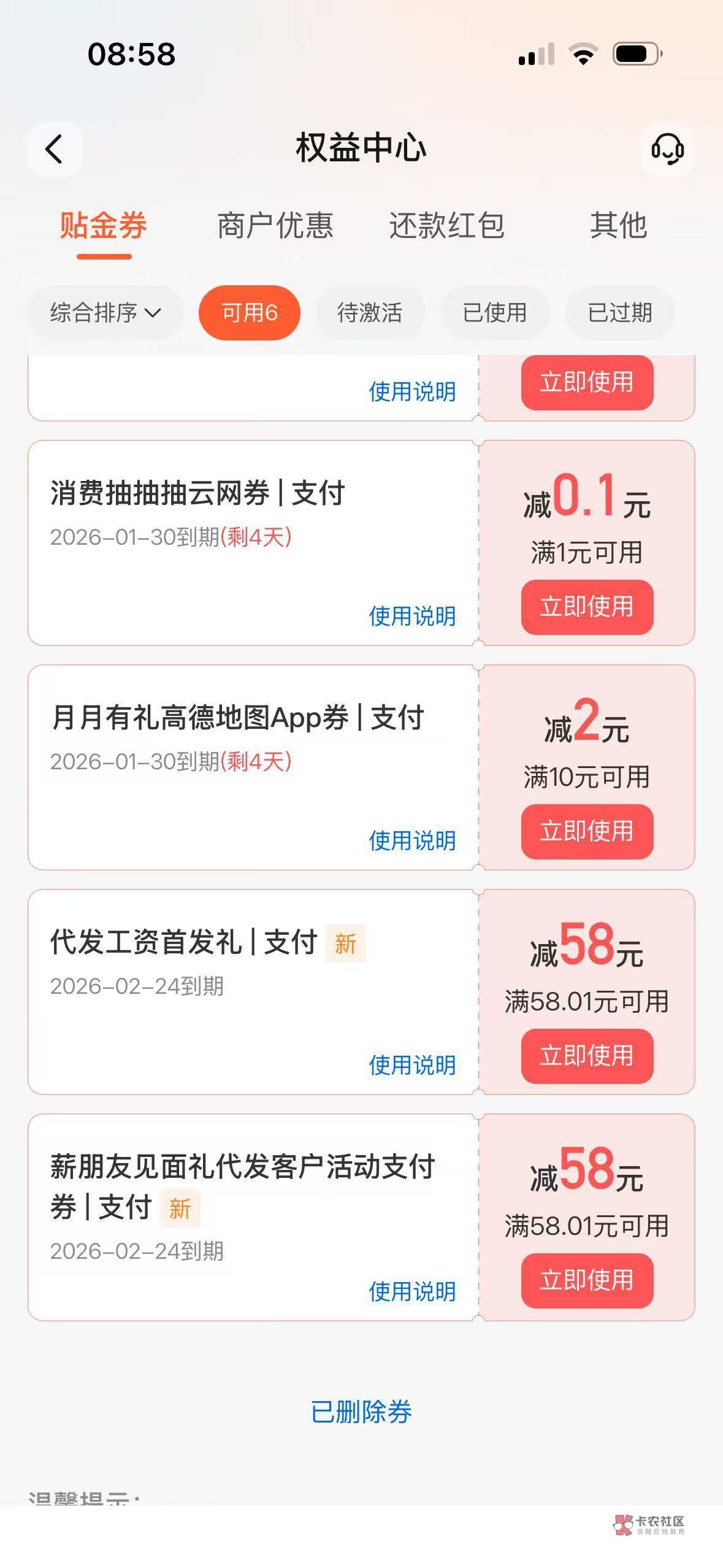Open the 其他 tab
The width and height of the screenshot is (723, 1568).
(618, 225)
